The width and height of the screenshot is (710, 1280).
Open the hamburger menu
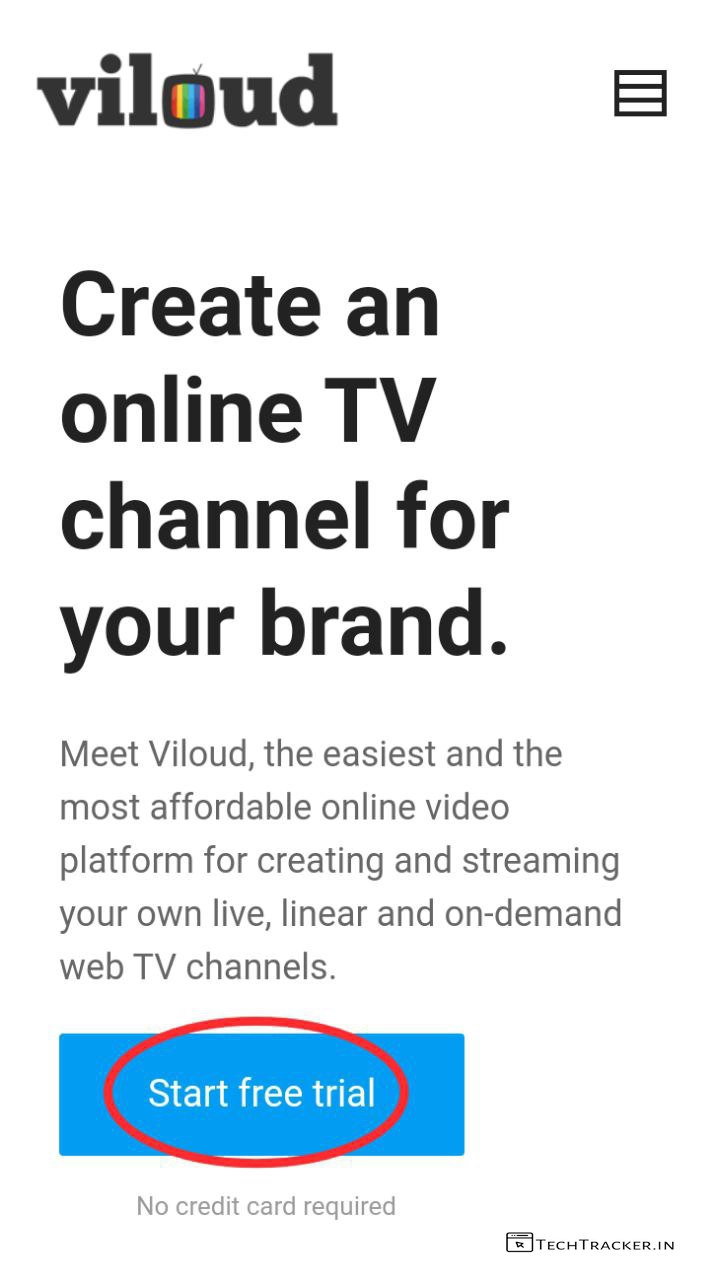coord(640,93)
